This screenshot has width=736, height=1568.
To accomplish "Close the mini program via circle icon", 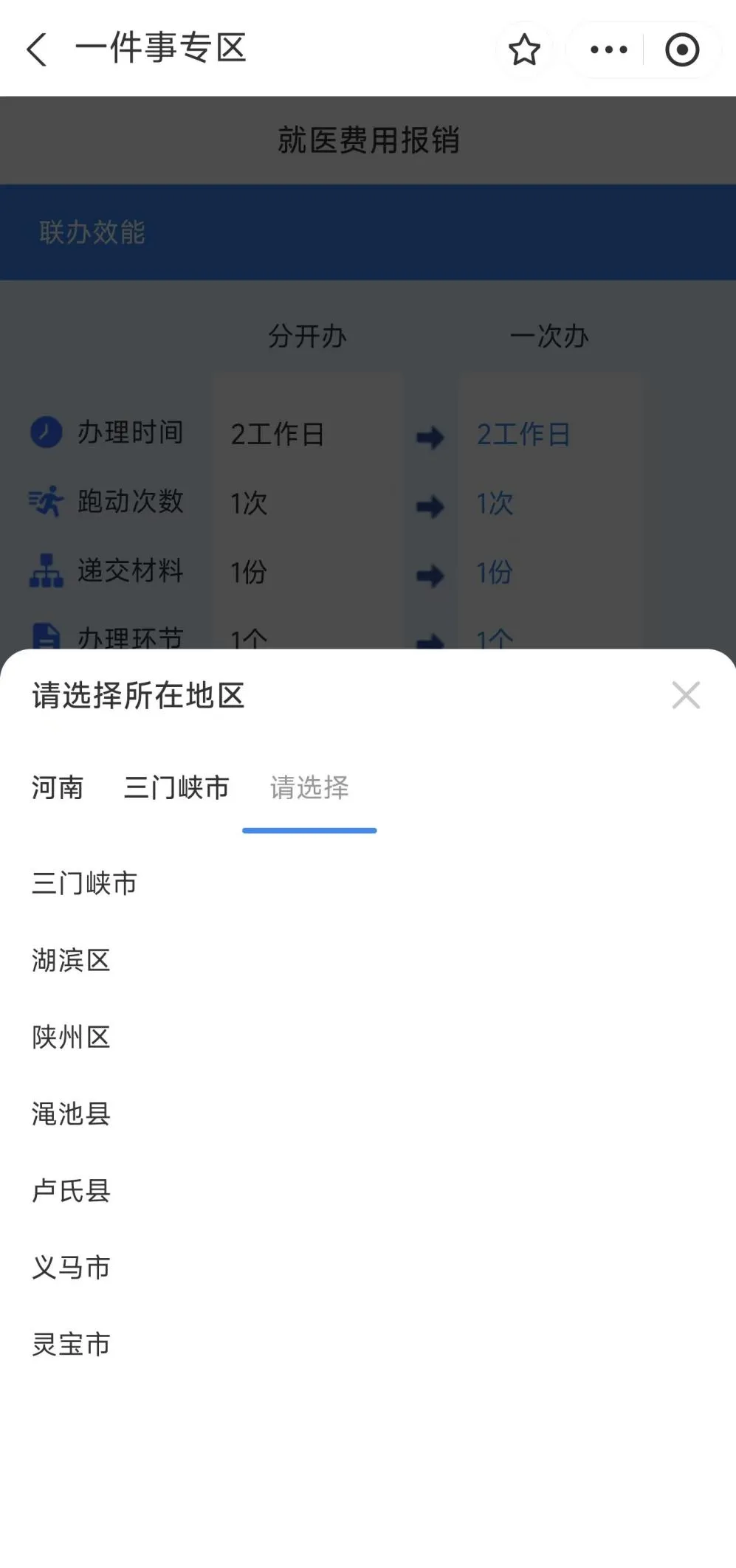I will 681,49.
